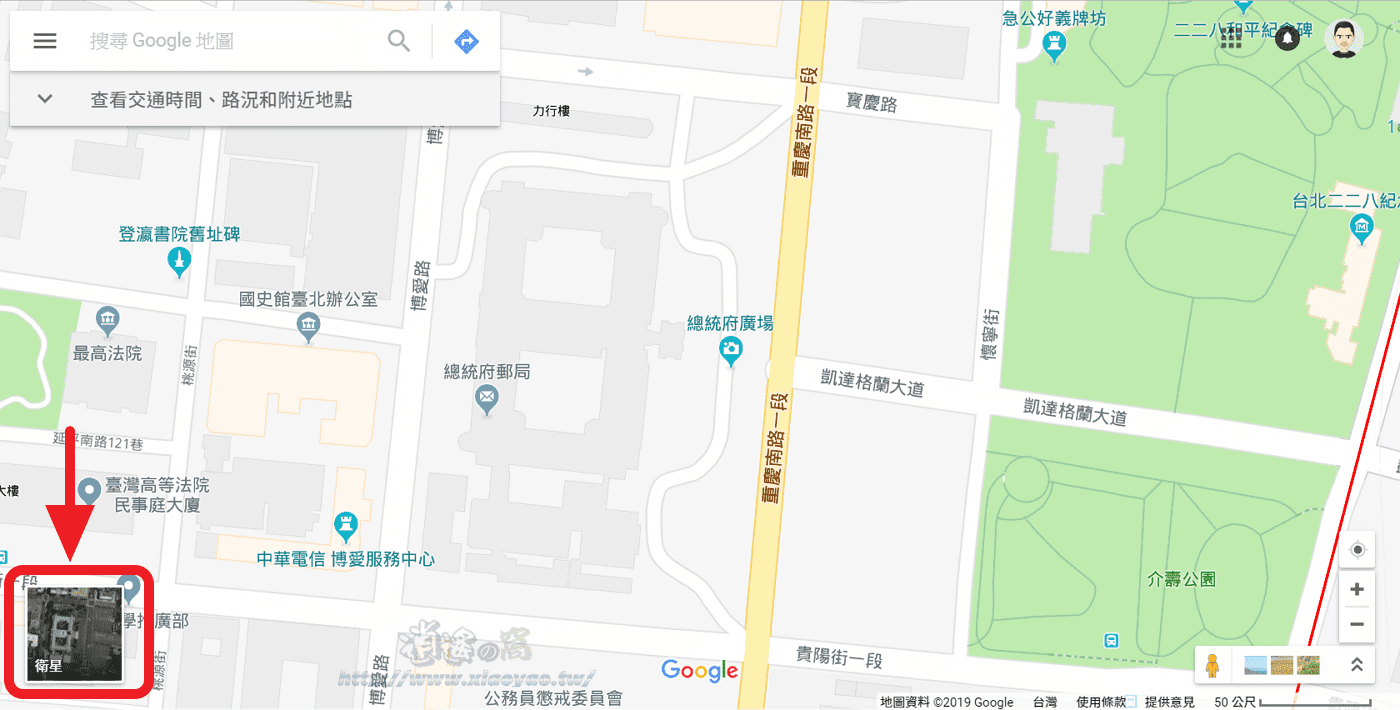Switch to satellite view thumbnail
Viewport: 1400px width, 710px height.
tap(76, 633)
